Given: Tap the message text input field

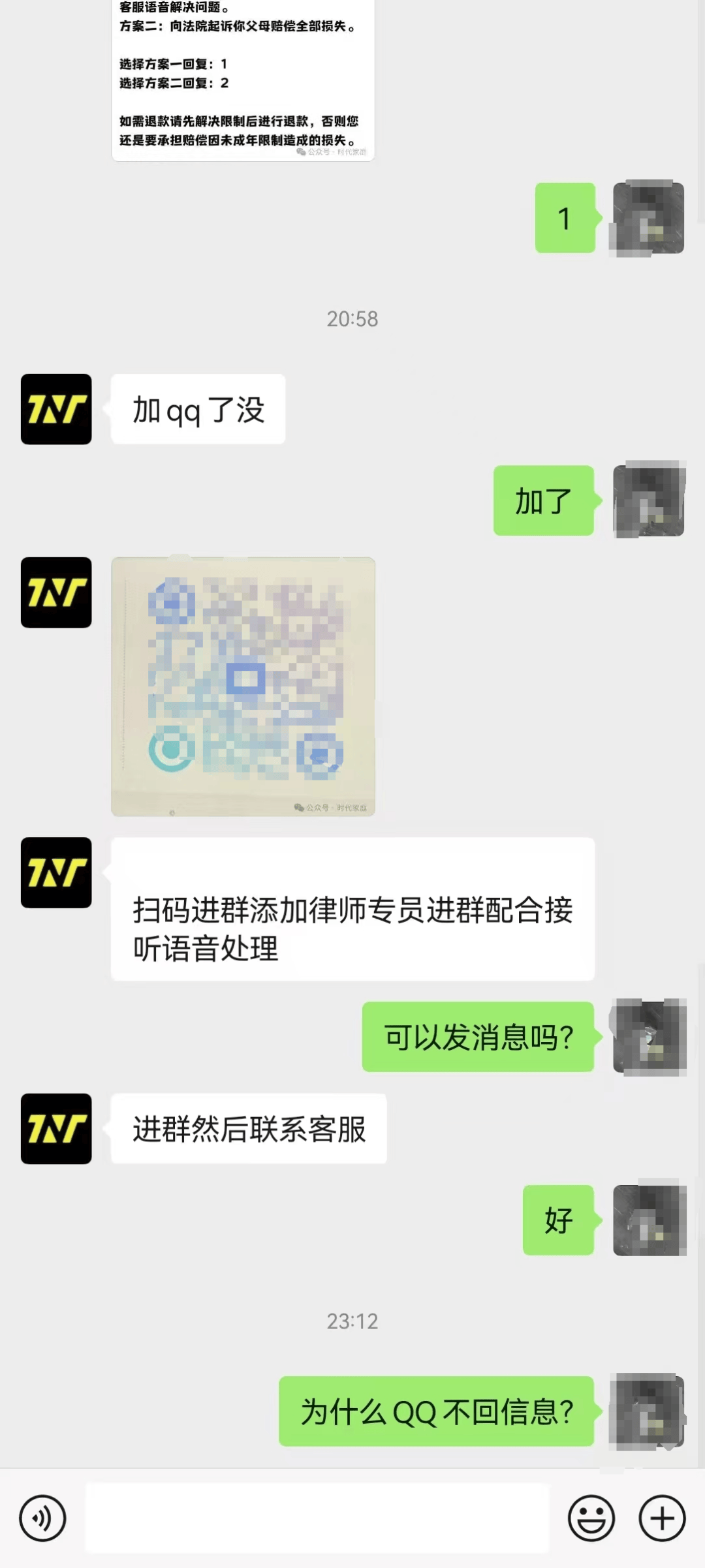Looking at the screenshot, I should 317,1518.
